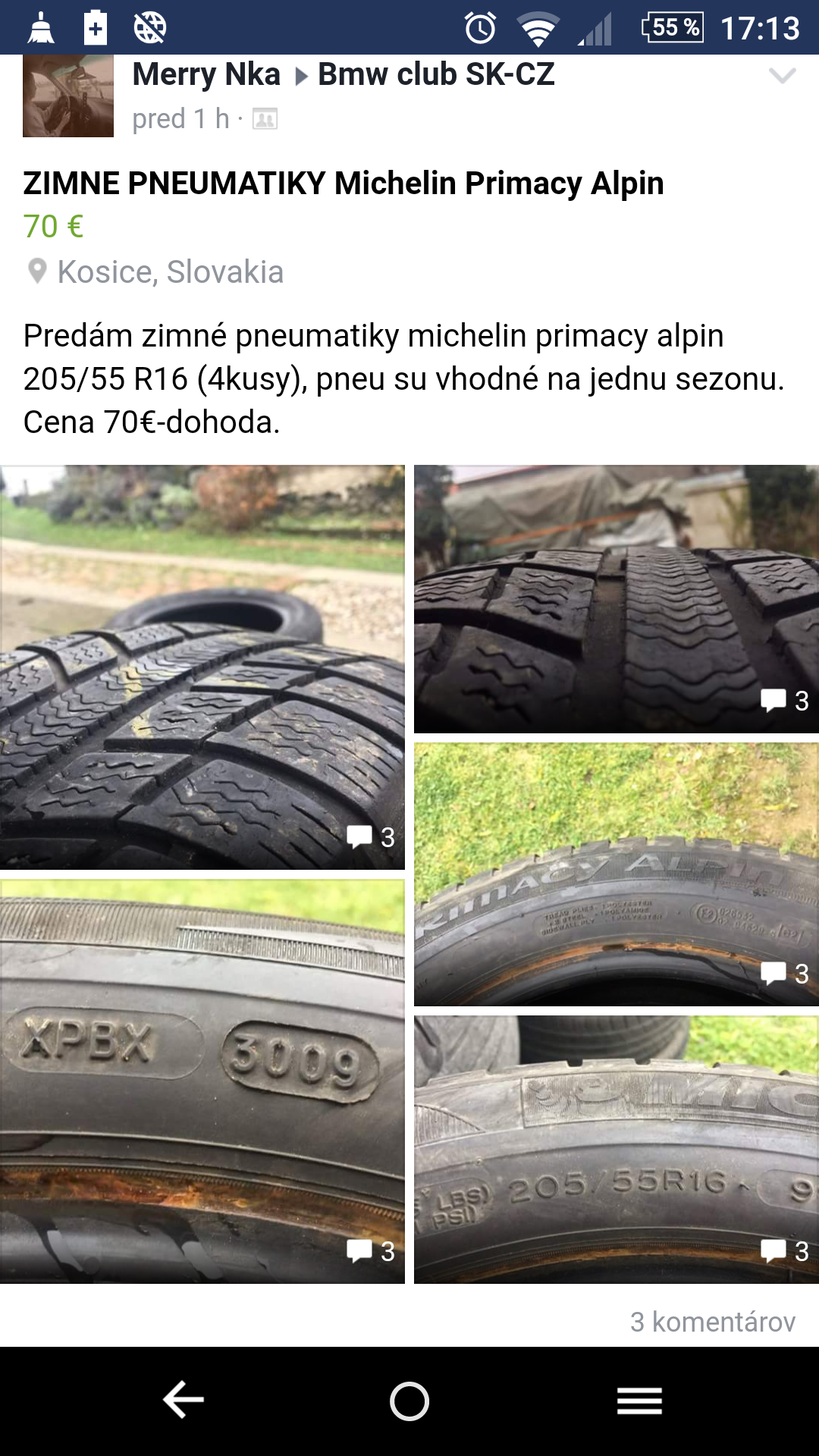This screenshot has height=1456, width=819.
Task: View the 3 komentárov comments
Action: click(712, 1322)
